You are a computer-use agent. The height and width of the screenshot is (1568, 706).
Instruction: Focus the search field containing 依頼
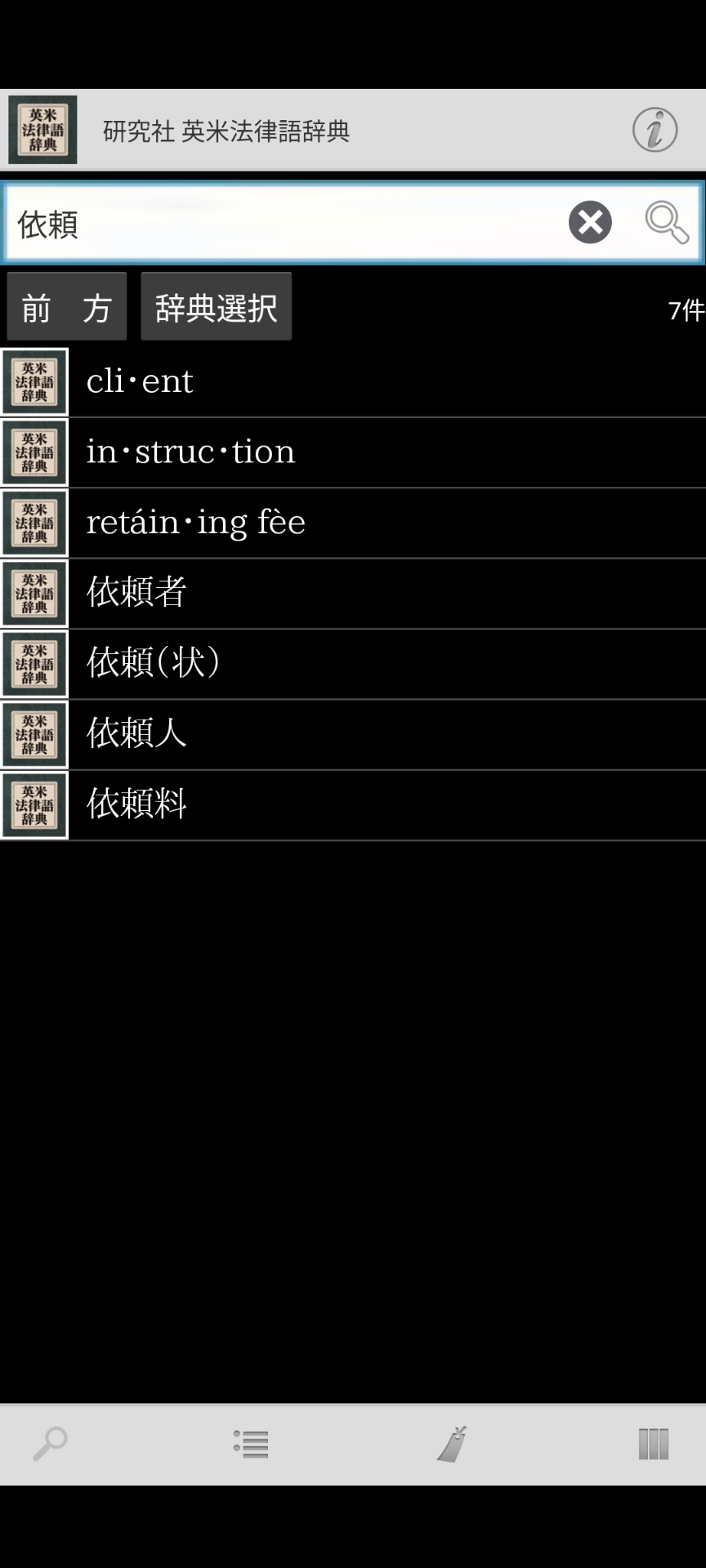click(x=286, y=223)
